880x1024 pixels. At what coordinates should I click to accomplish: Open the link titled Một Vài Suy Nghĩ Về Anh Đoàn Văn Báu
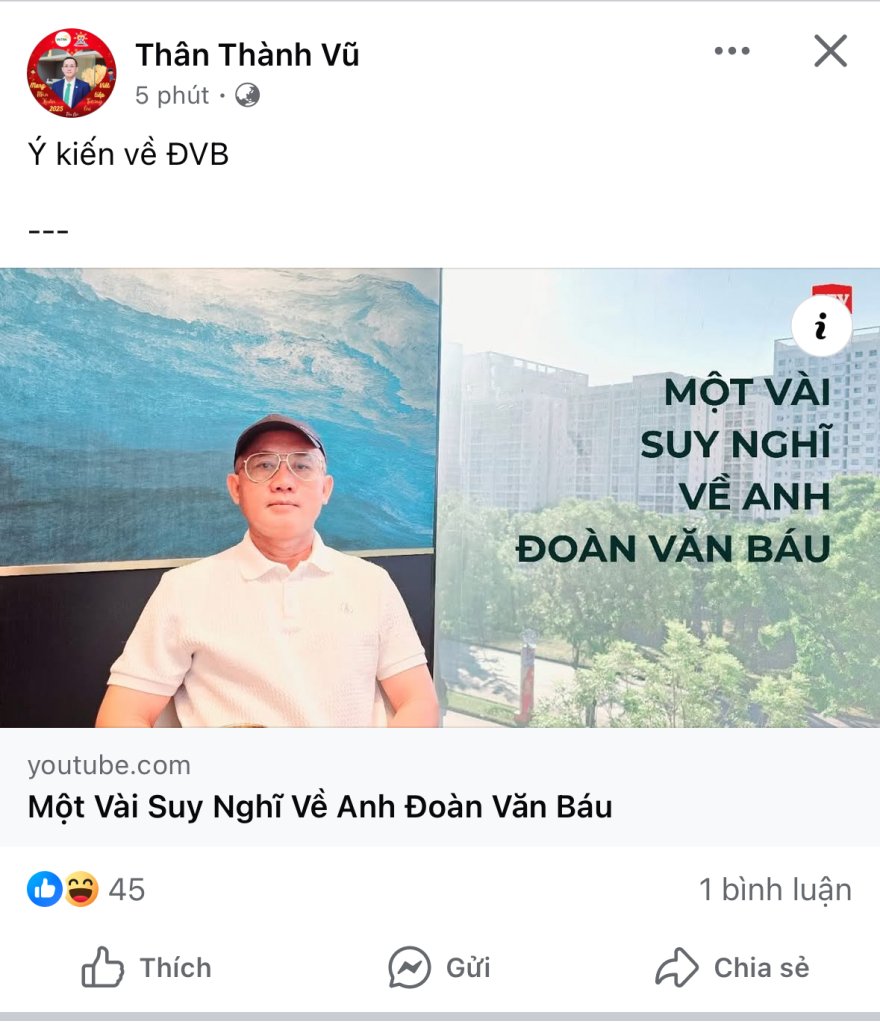[x=319, y=806]
